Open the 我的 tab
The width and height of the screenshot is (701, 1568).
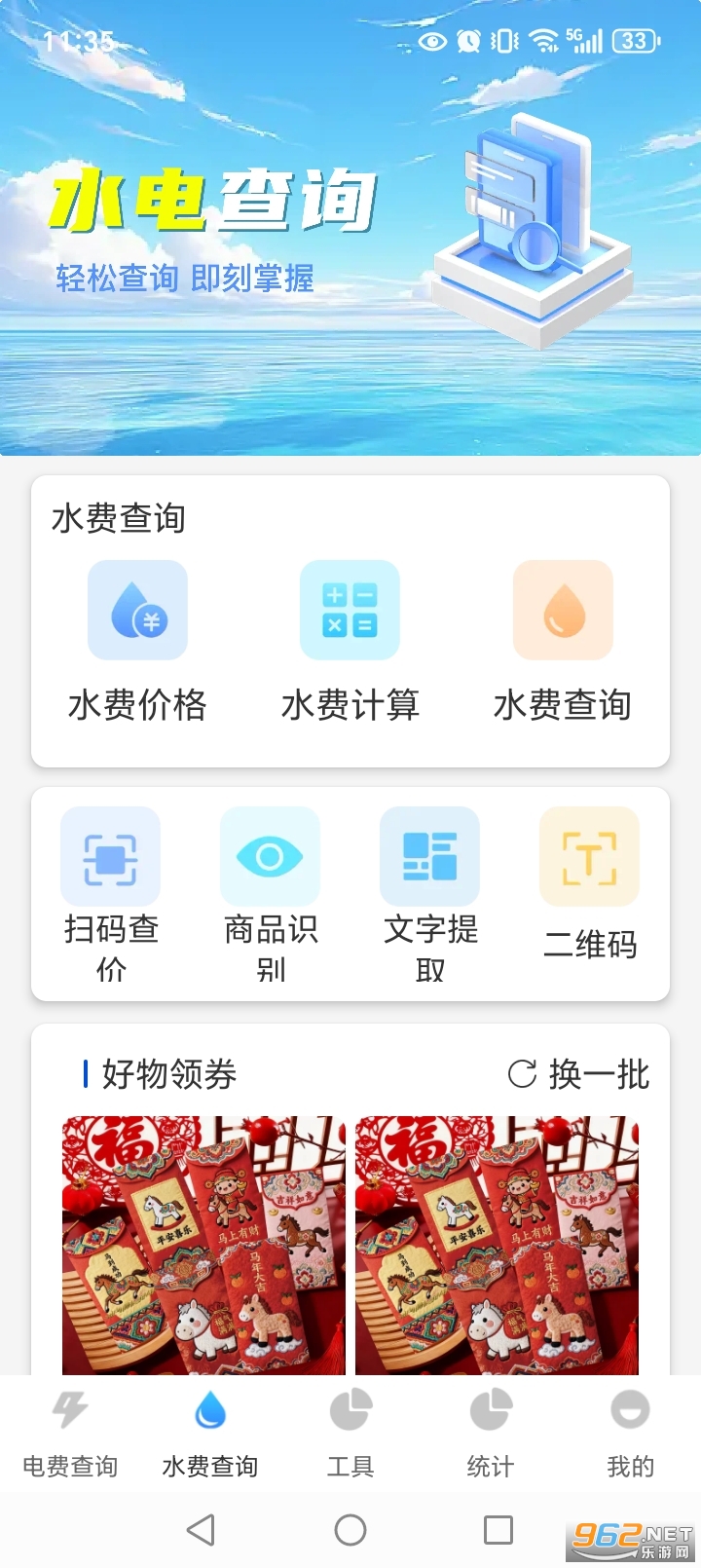(x=630, y=1432)
